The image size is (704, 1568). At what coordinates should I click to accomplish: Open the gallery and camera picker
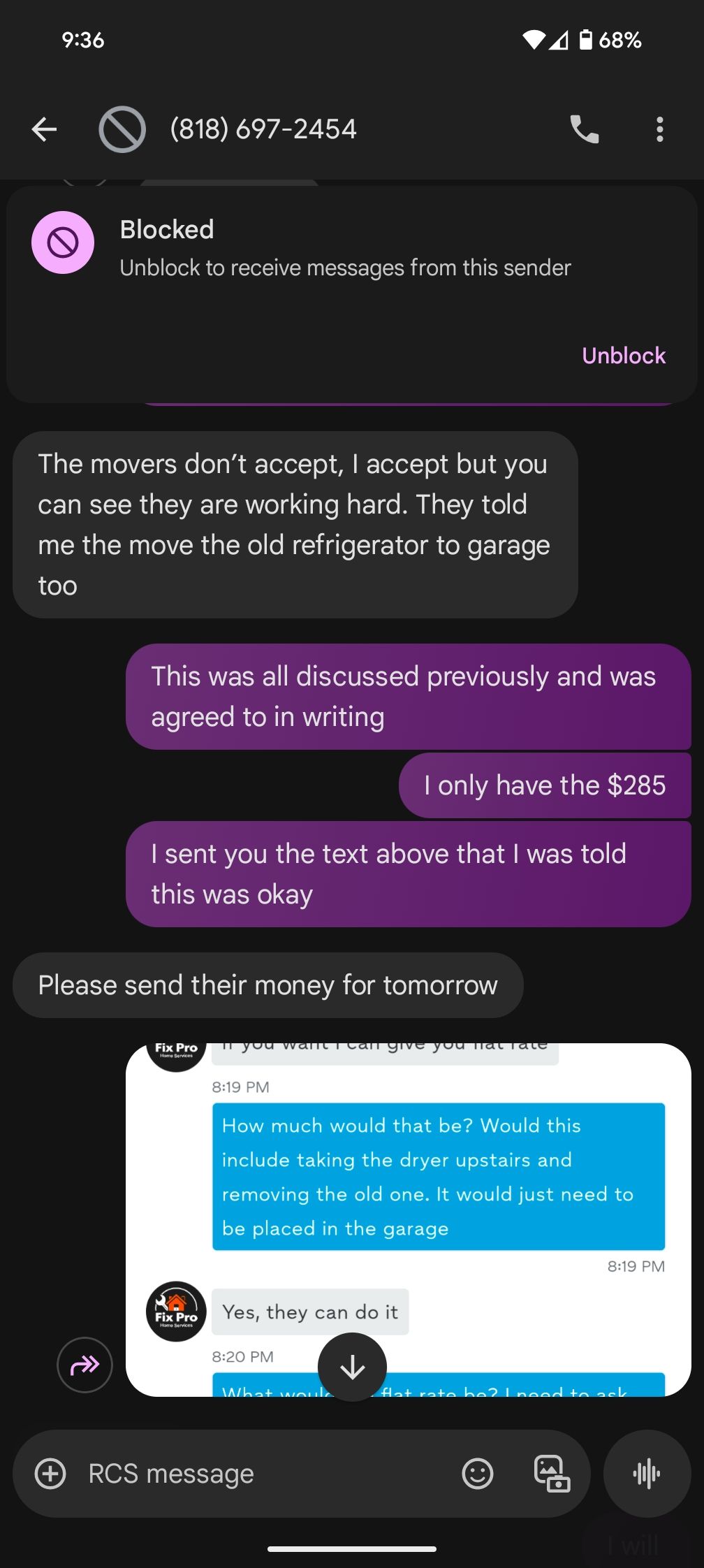click(552, 1474)
